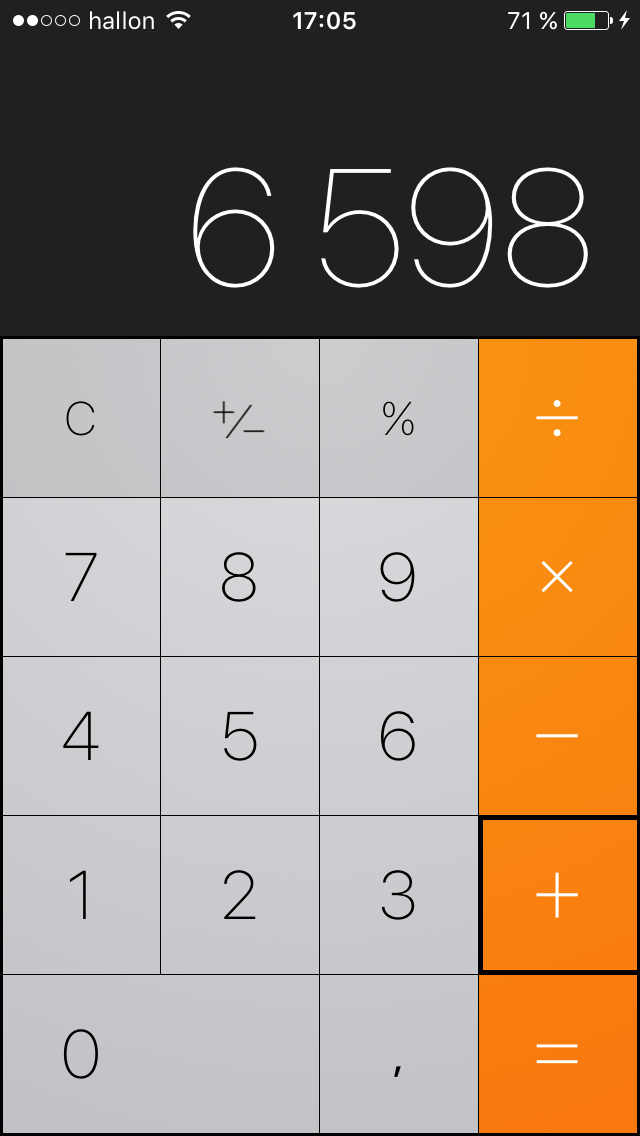Tap the plus operator
640x1136 pixels.
pyautogui.click(x=558, y=895)
